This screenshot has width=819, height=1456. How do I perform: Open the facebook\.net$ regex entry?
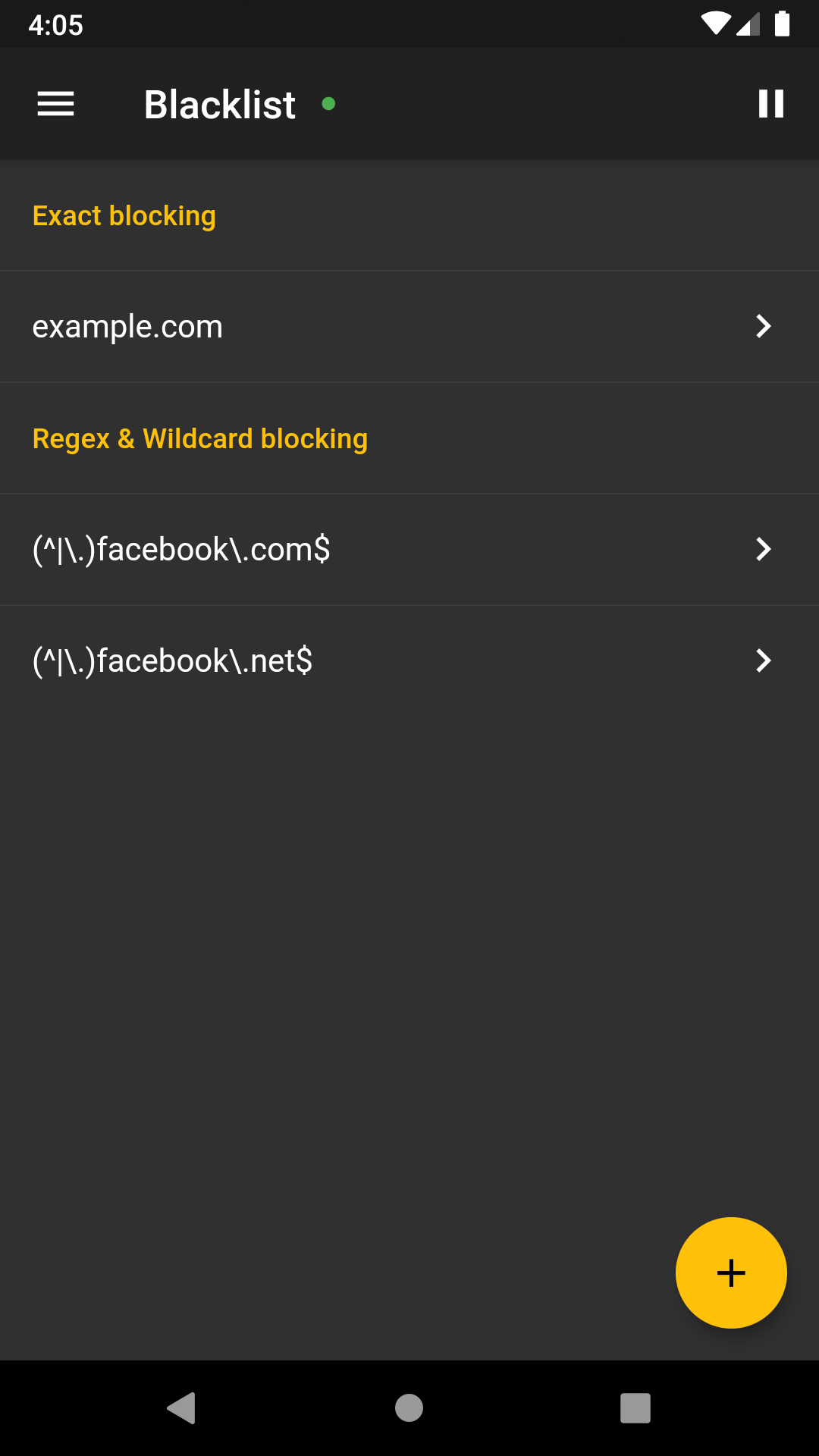pyautogui.click(x=409, y=661)
